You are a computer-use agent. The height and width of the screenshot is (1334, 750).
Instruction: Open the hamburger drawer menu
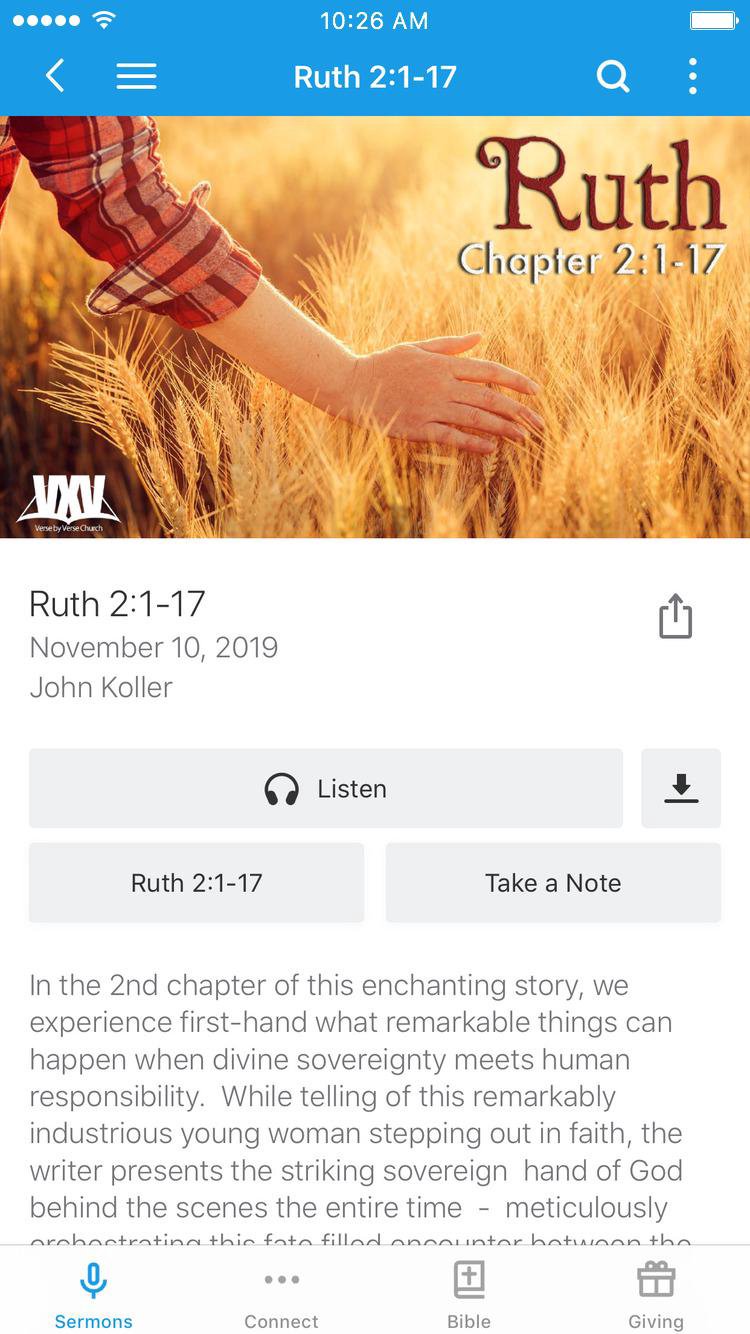pyautogui.click(x=137, y=76)
